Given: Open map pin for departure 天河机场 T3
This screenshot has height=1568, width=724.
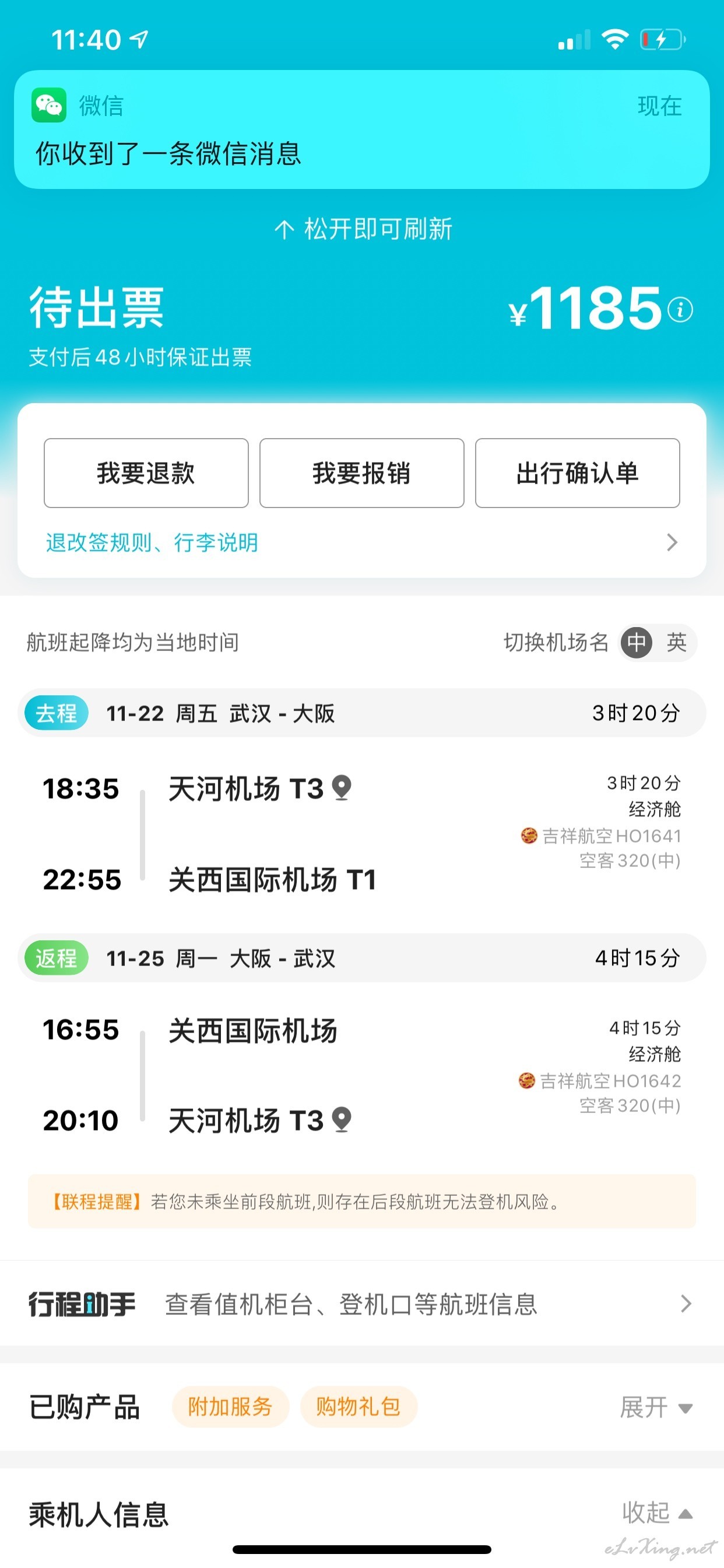Looking at the screenshot, I should [342, 788].
